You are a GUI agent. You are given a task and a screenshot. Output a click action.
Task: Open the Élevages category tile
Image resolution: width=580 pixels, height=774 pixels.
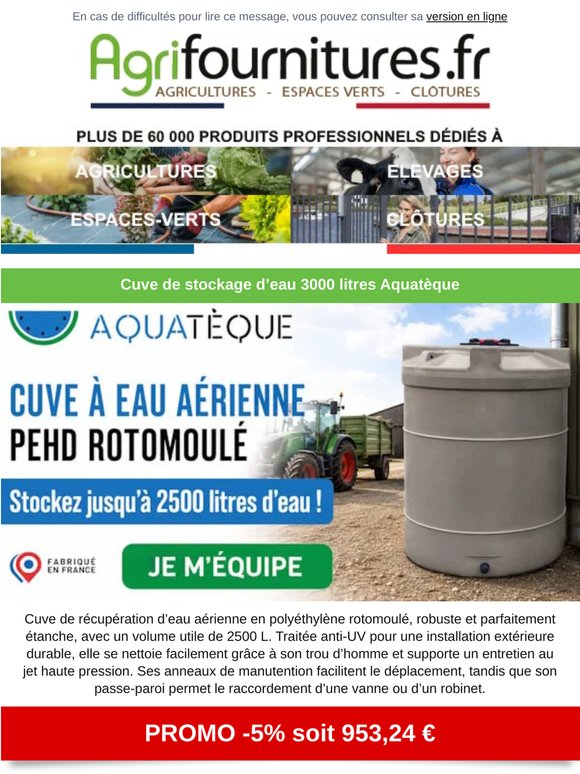tap(435, 171)
